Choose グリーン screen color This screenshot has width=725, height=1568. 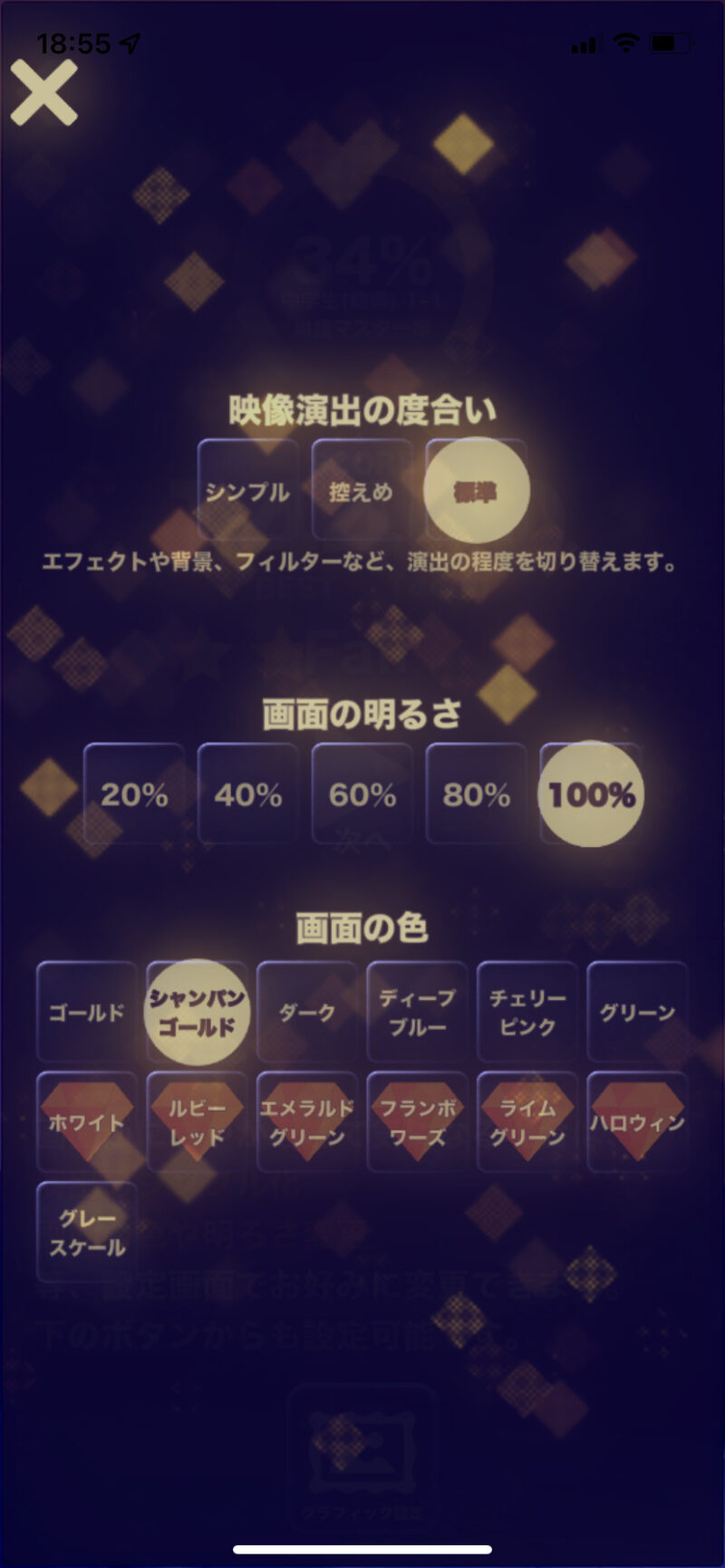pos(637,1012)
